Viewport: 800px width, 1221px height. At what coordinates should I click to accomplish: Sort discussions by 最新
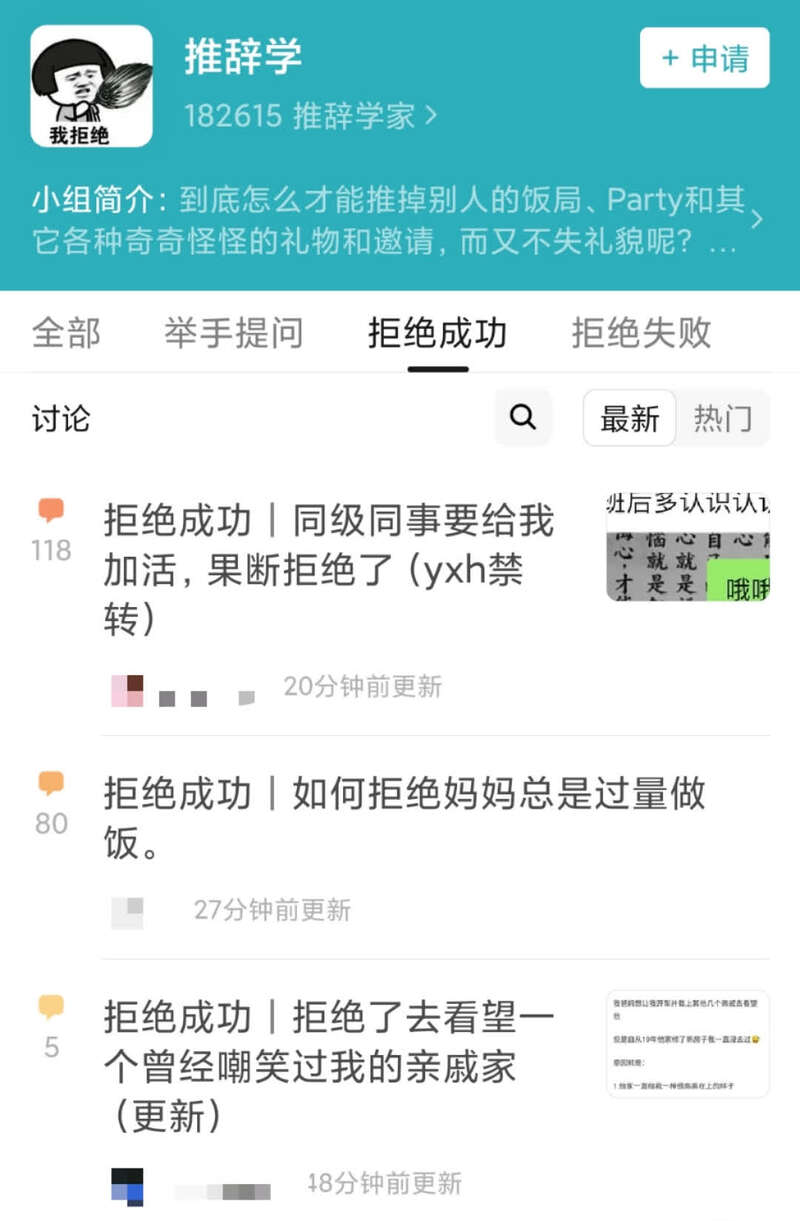[630, 418]
